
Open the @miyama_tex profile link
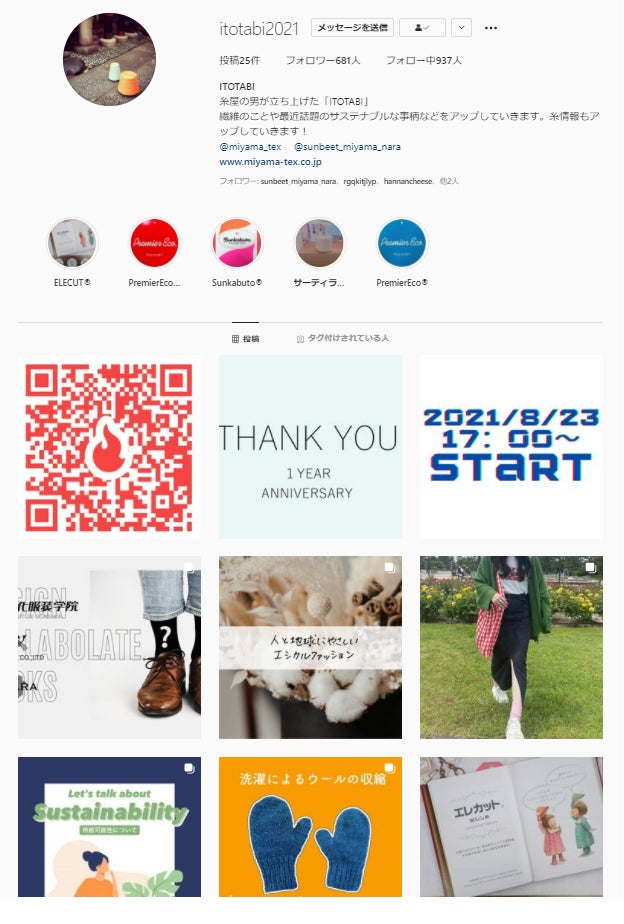[x=250, y=146]
